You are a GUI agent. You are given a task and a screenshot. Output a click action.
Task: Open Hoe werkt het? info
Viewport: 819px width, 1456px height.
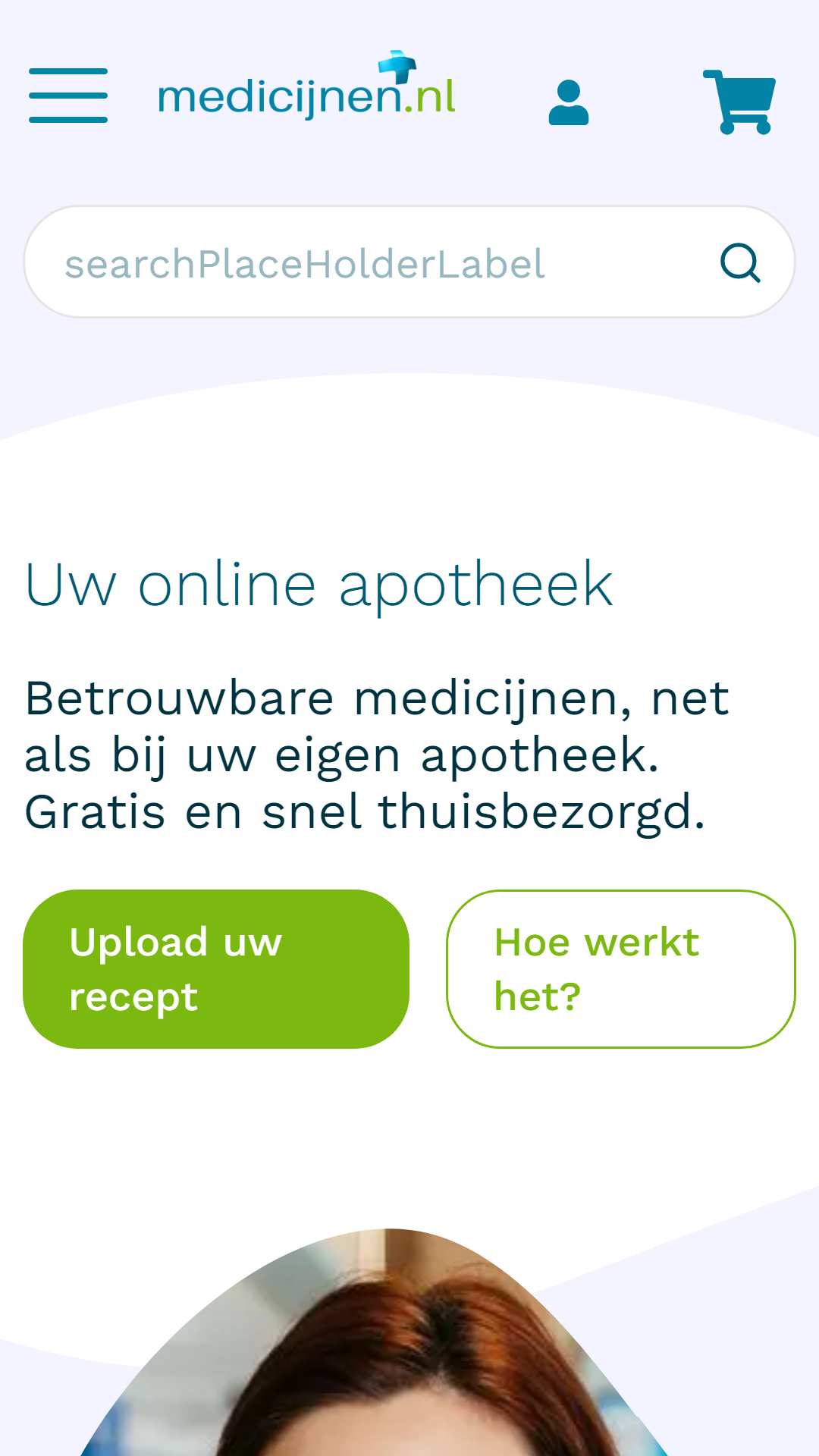tap(621, 969)
